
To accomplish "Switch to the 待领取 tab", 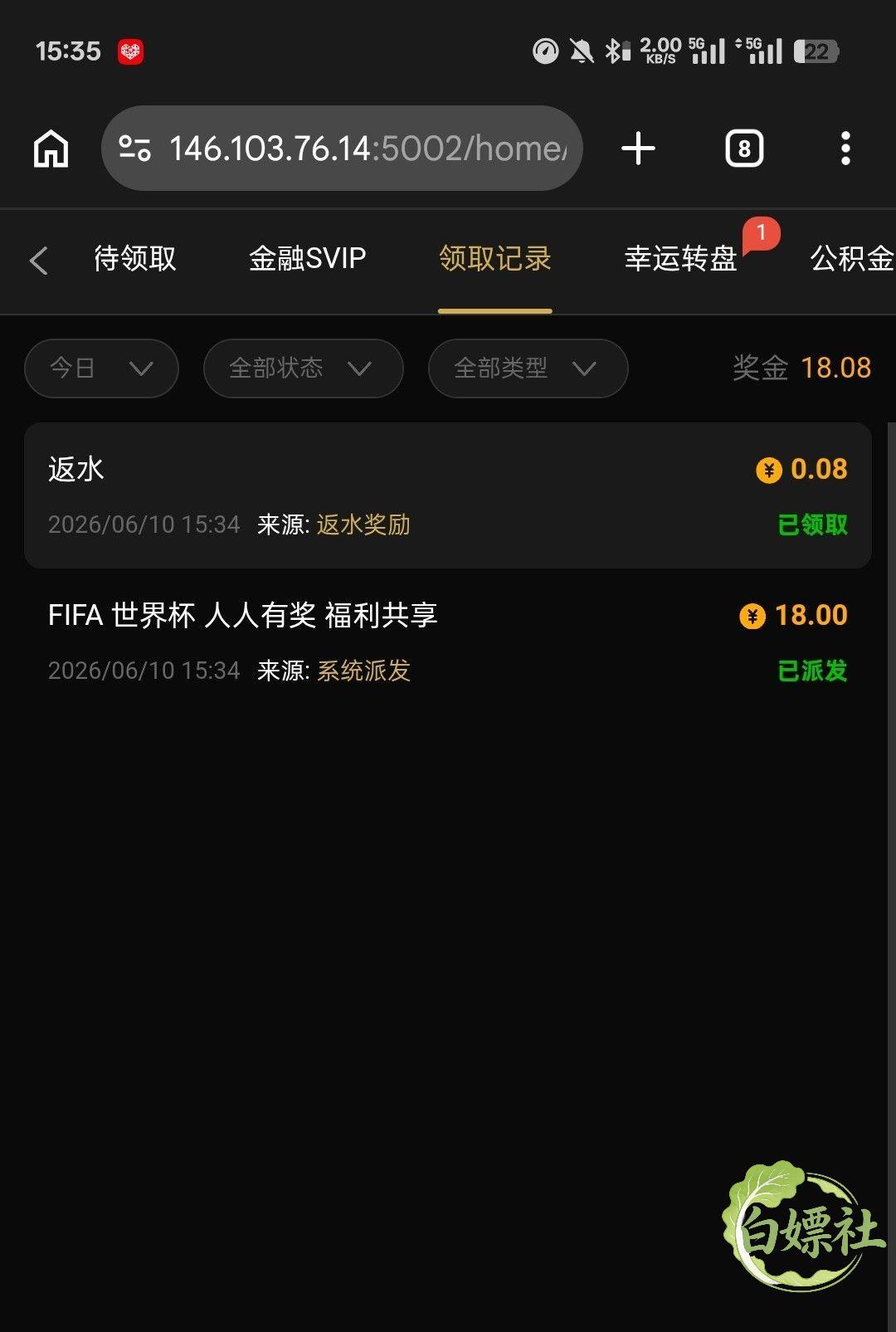I will (x=134, y=259).
